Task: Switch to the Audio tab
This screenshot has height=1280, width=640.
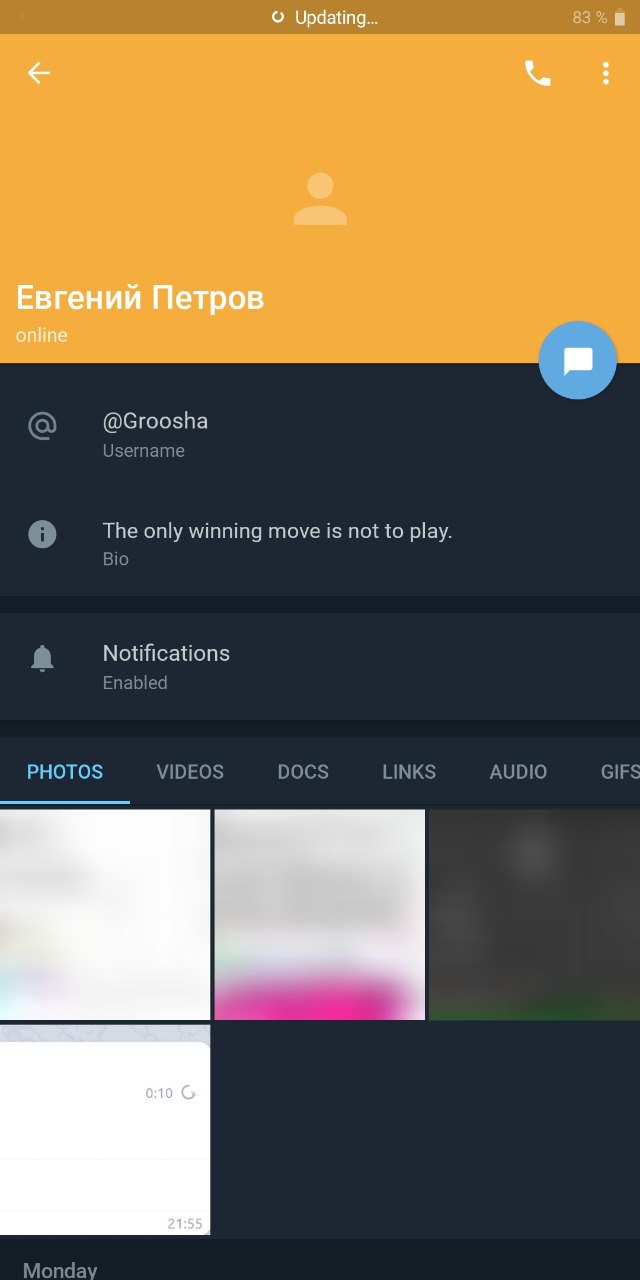Action: (x=518, y=772)
